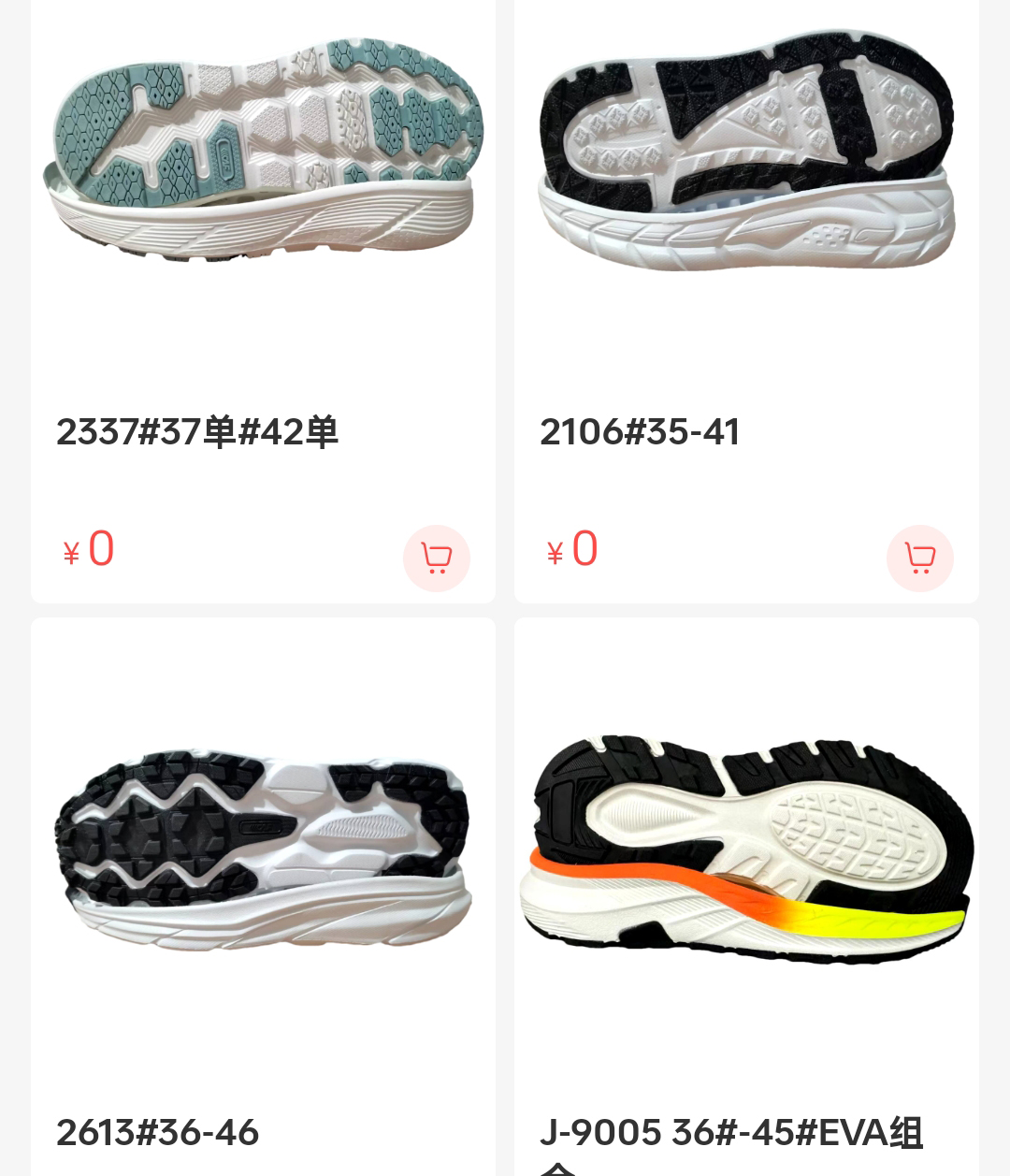Open product card 2613#36-46
The image size is (1010, 1176).
[263, 851]
